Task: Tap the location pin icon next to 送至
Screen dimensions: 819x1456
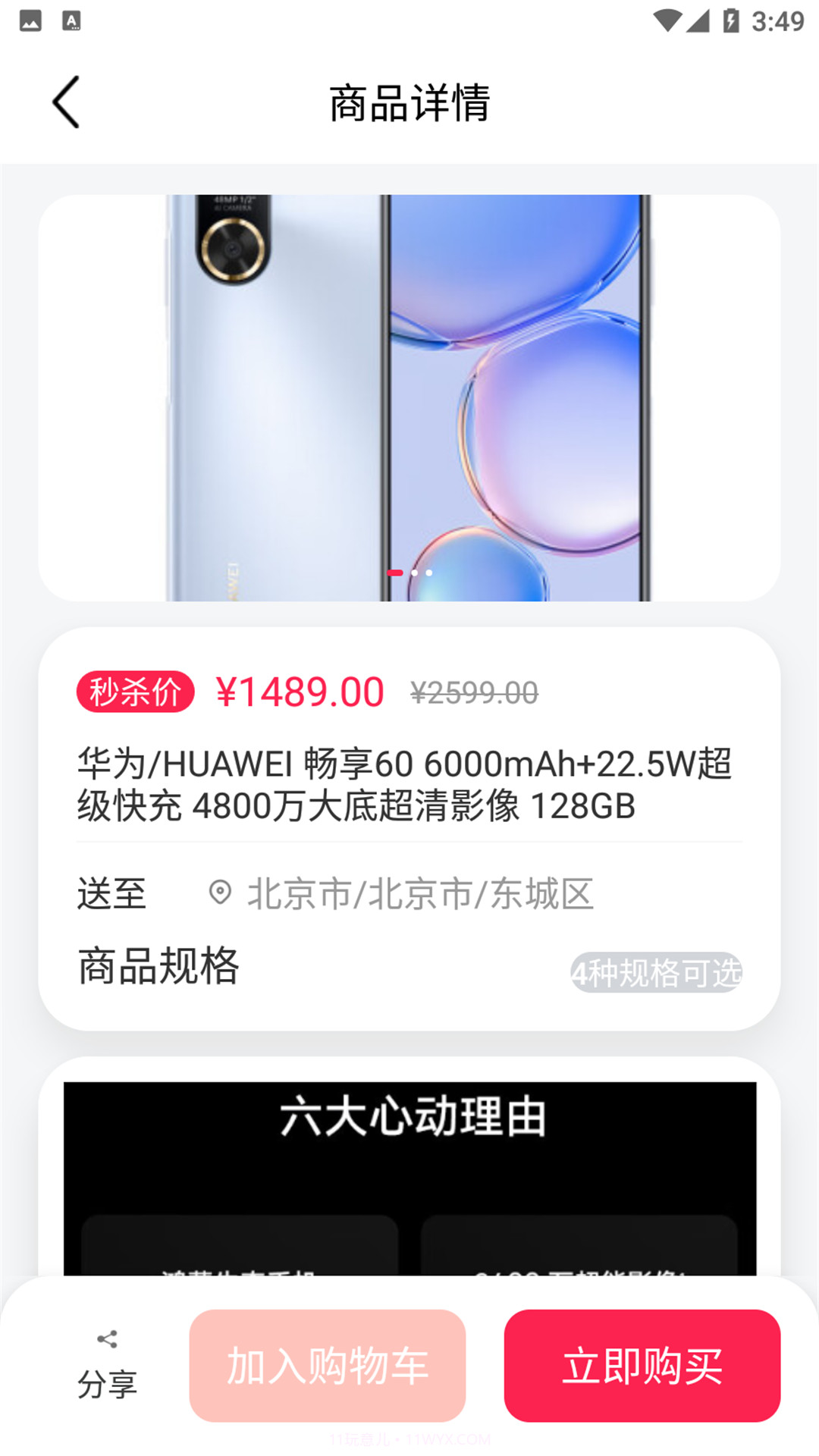Action: (220, 893)
